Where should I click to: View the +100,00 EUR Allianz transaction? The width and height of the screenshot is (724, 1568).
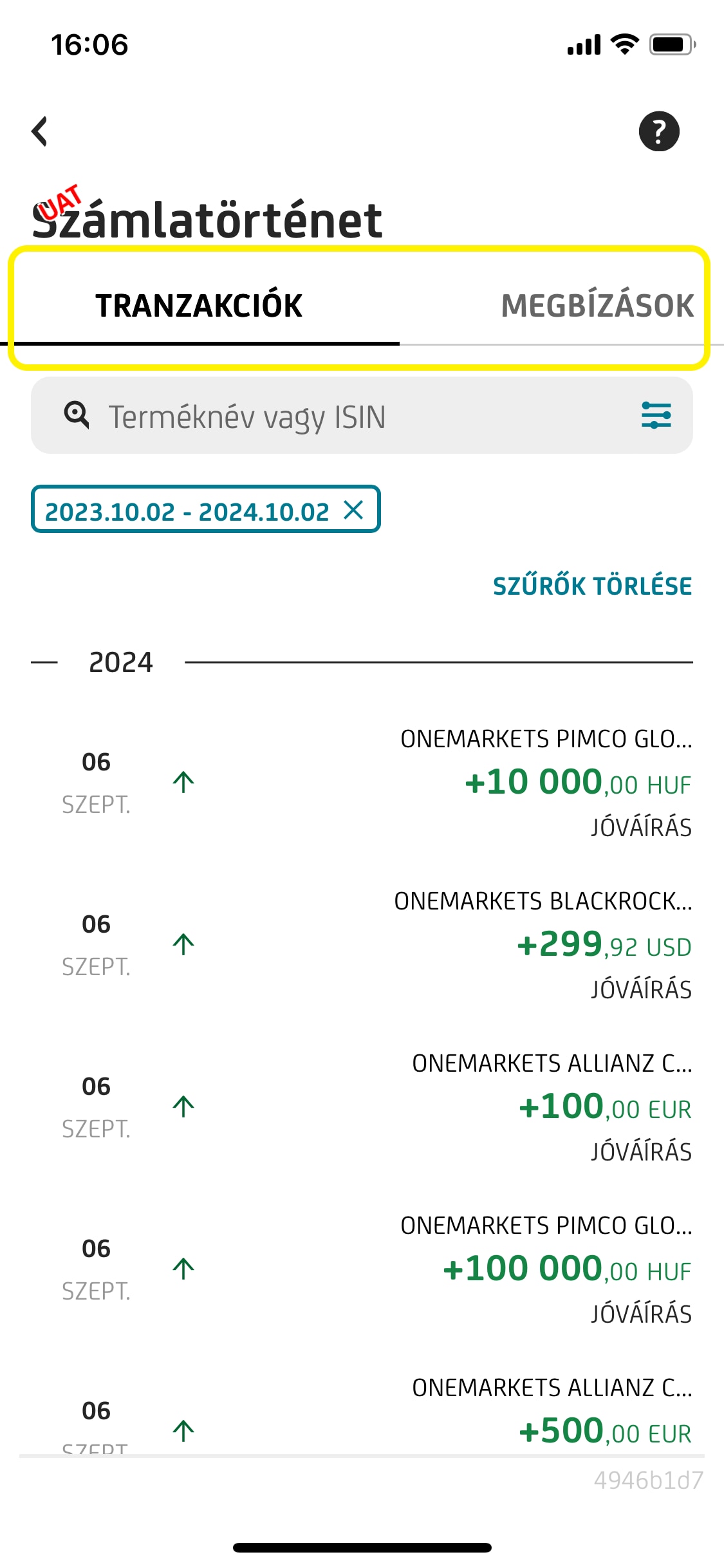click(386, 1107)
